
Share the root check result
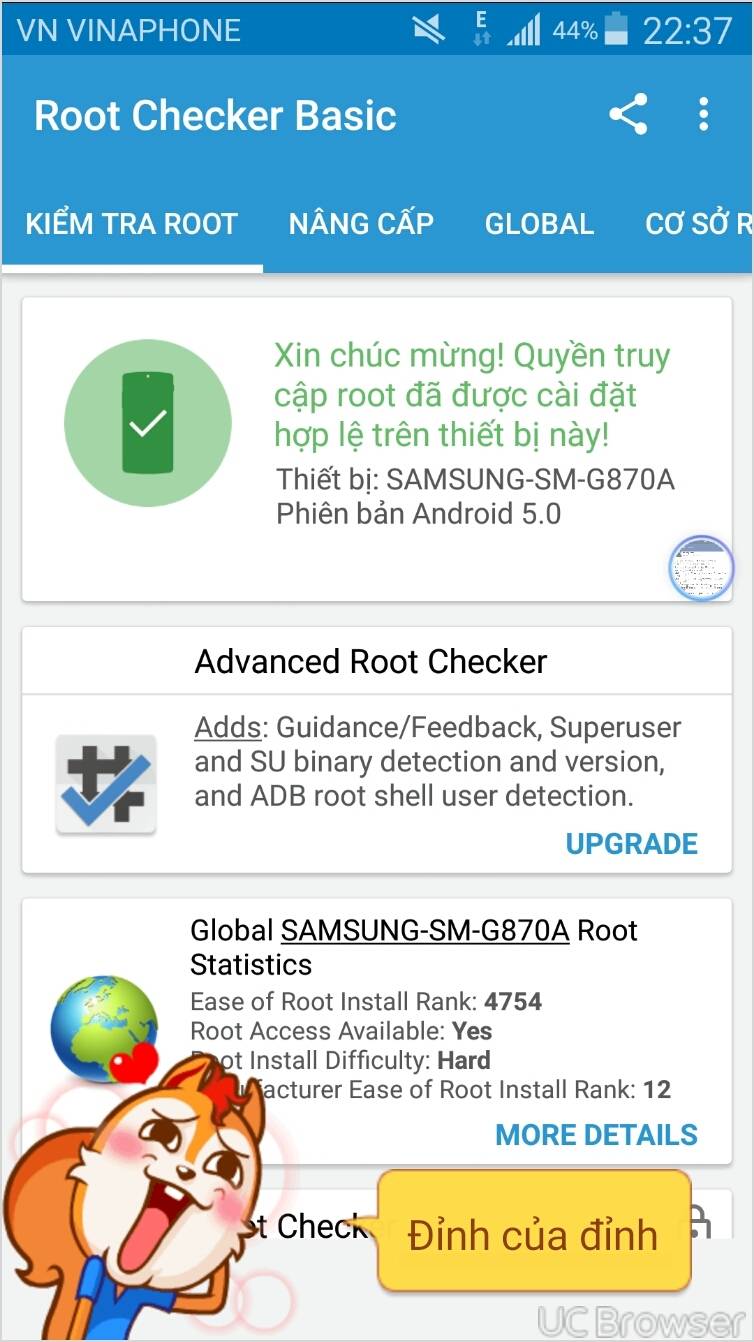(x=628, y=115)
